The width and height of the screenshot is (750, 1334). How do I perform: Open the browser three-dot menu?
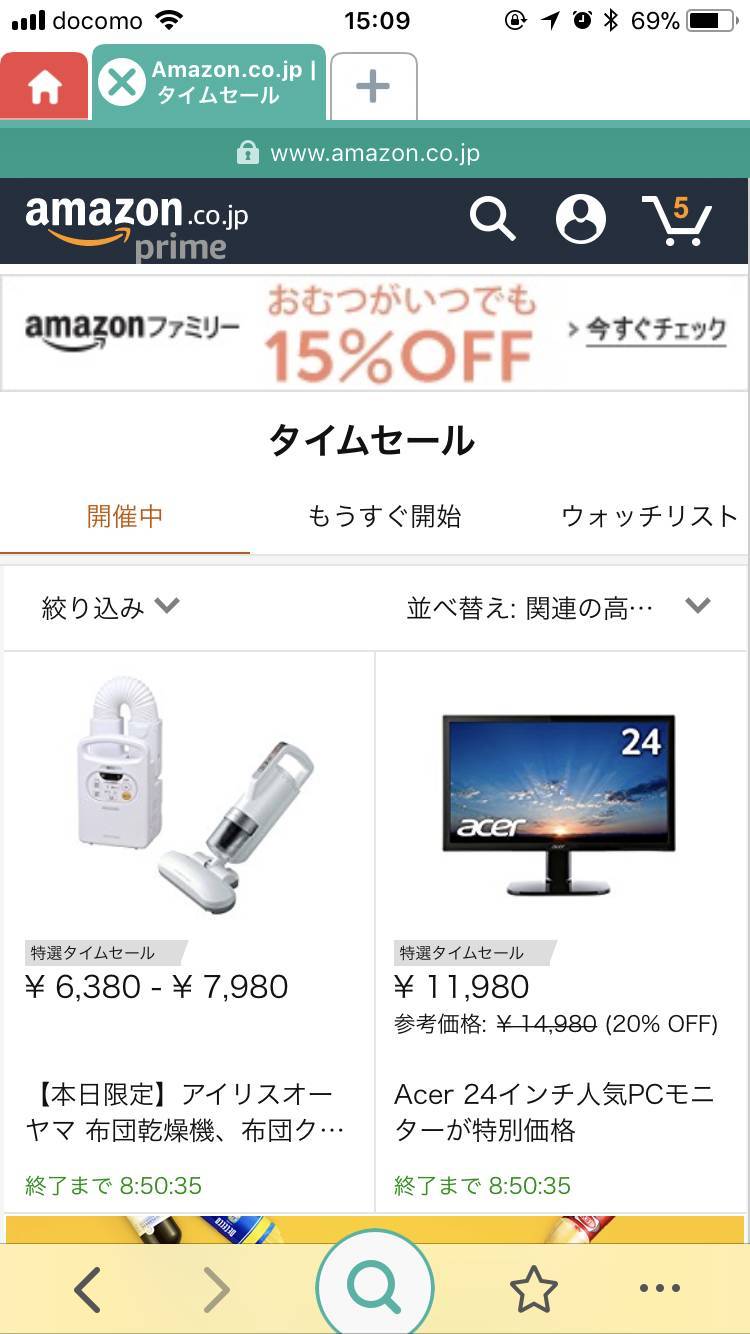660,1290
